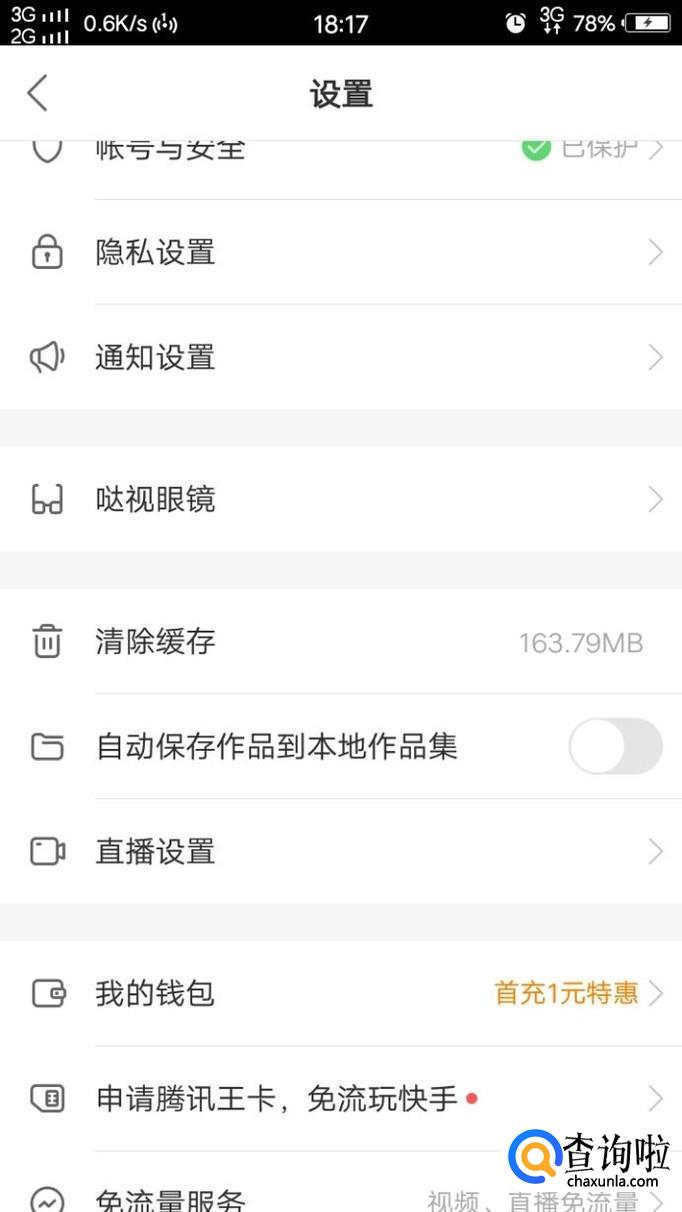Image resolution: width=682 pixels, height=1212 pixels.
Task: Open 隐私设置
Action: click(340, 253)
